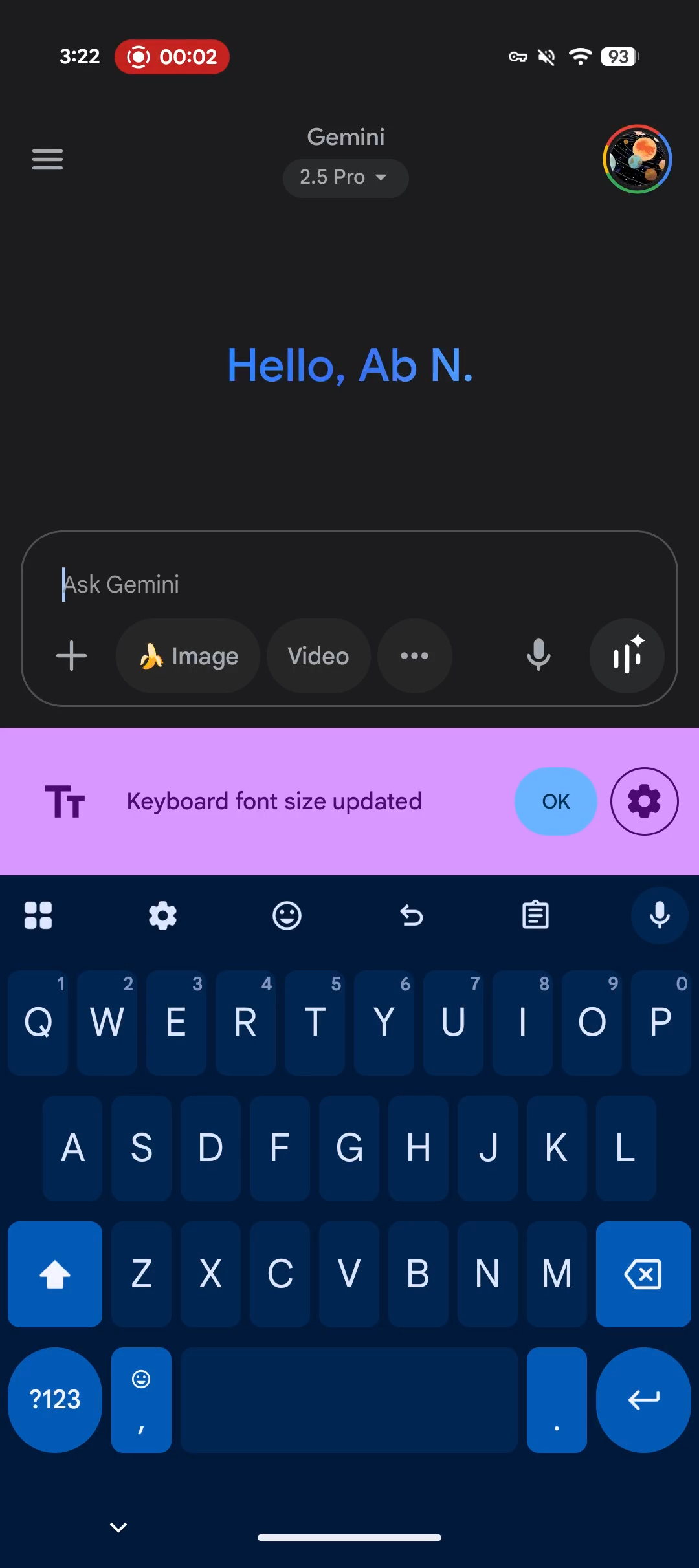Open settings from the font size banner
The height and width of the screenshot is (1568, 699).
pyautogui.click(x=644, y=801)
